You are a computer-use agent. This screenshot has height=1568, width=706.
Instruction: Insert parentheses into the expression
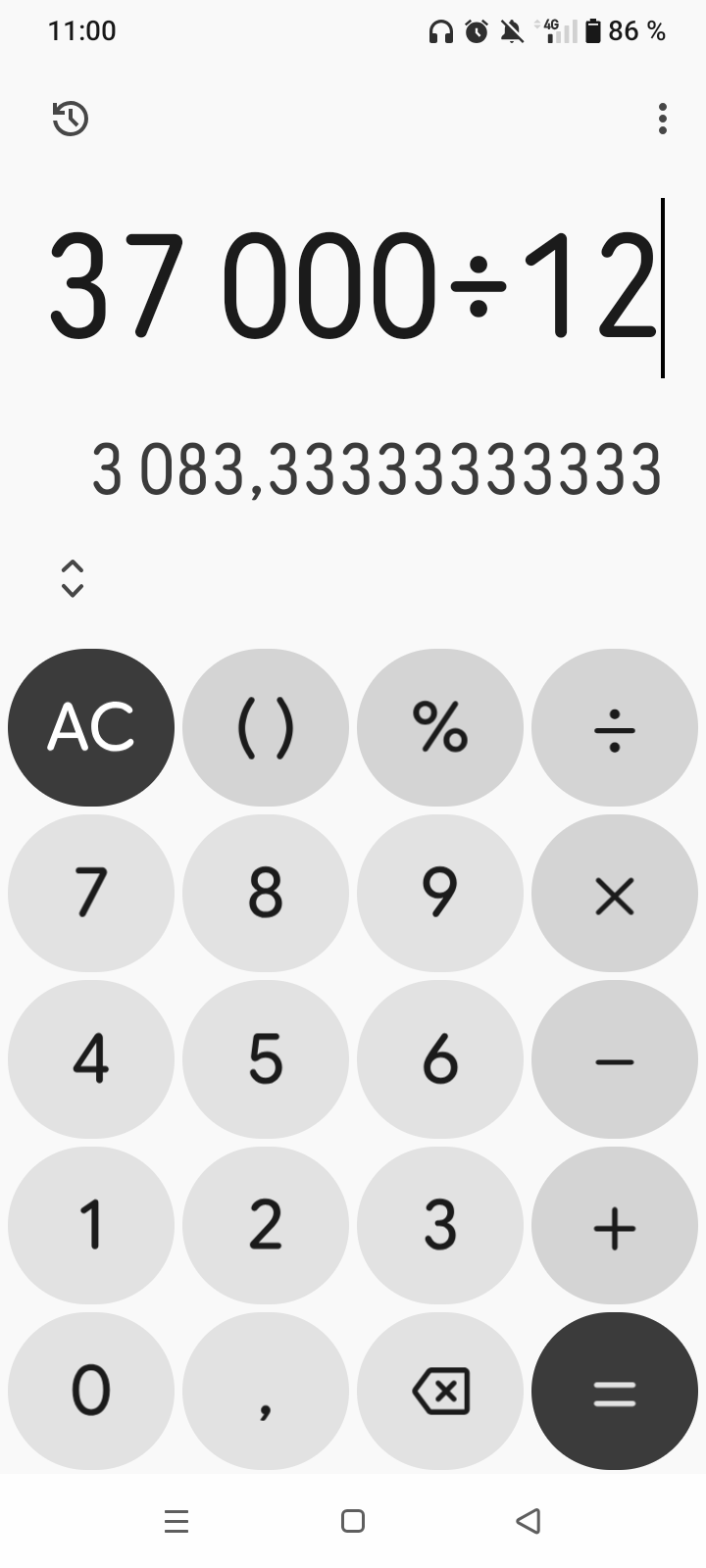tap(266, 728)
